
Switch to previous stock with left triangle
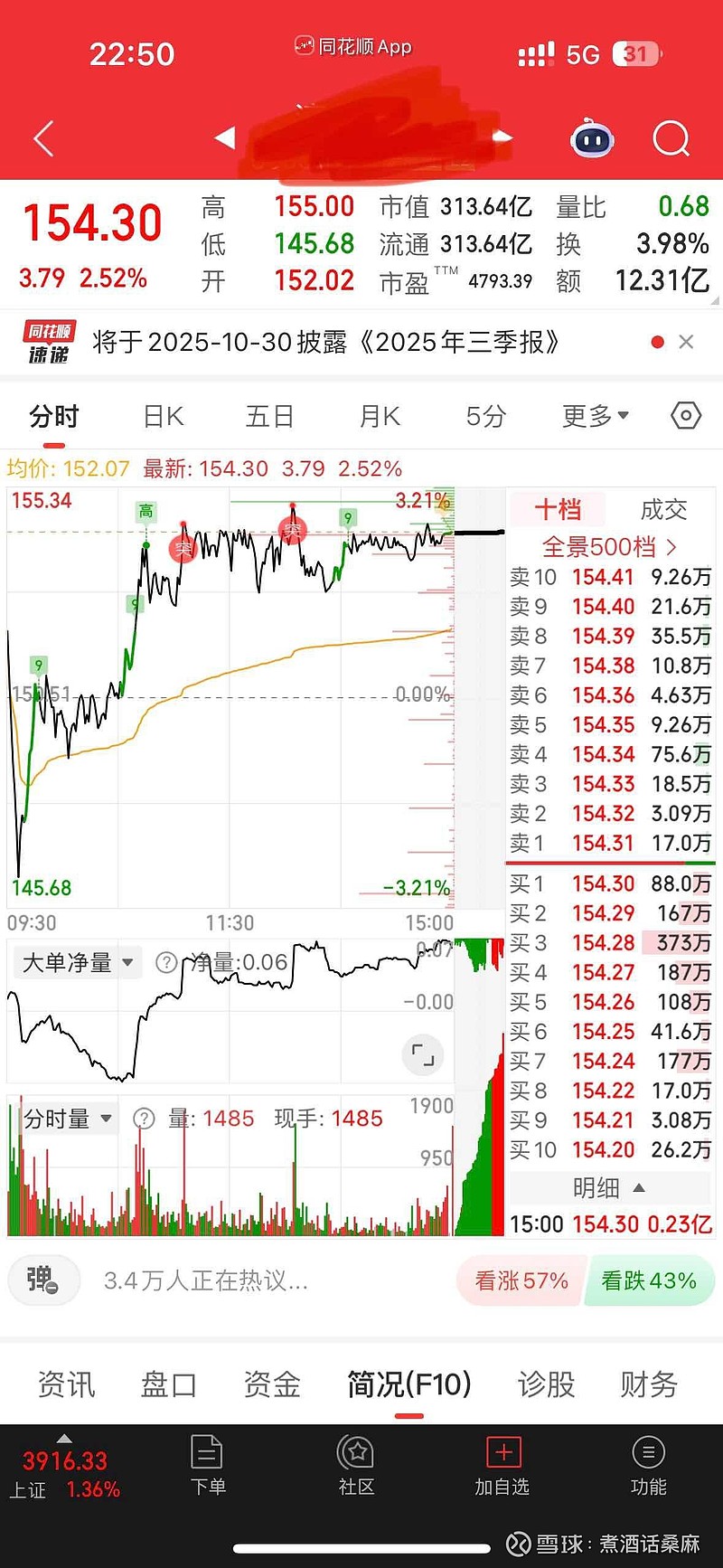[225, 137]
